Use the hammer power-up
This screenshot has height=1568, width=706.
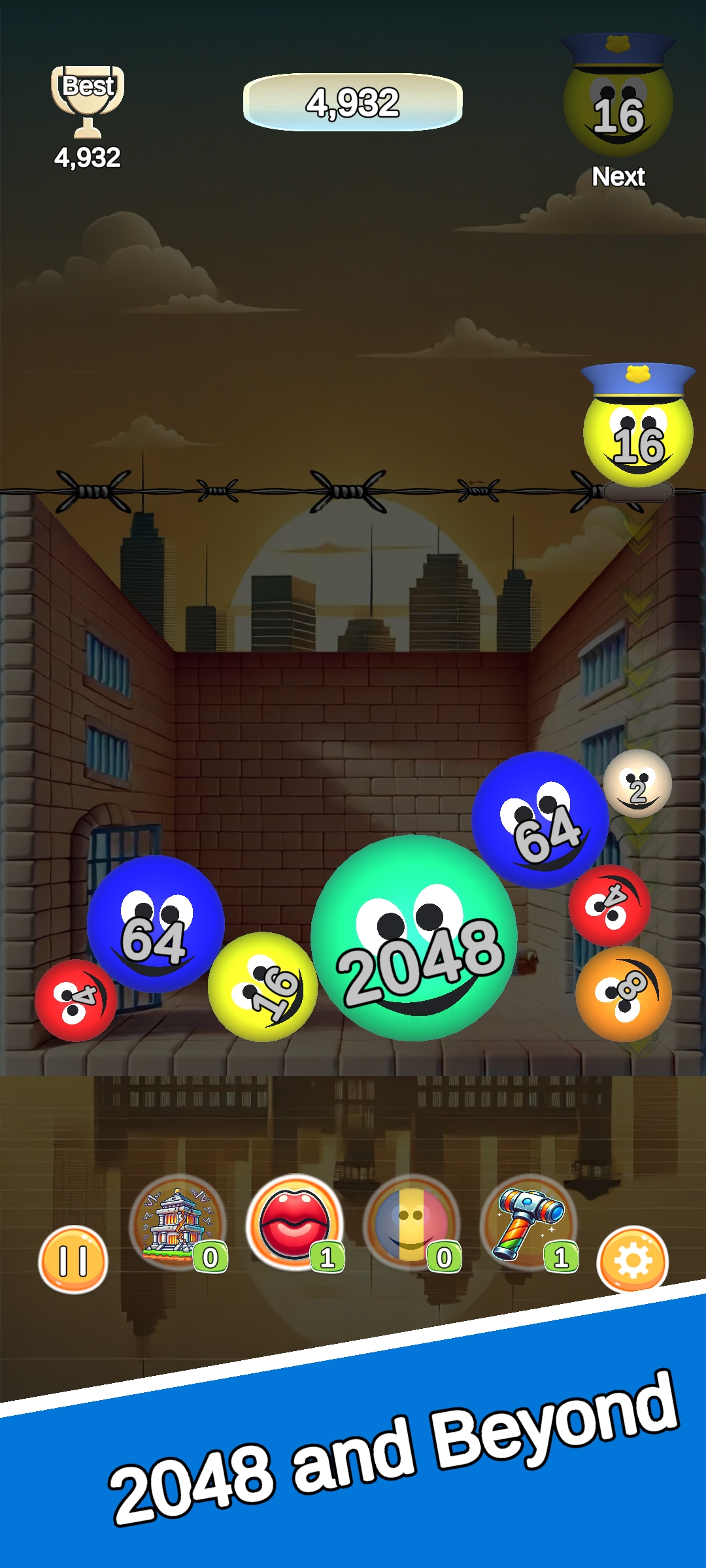point(529,1223)
